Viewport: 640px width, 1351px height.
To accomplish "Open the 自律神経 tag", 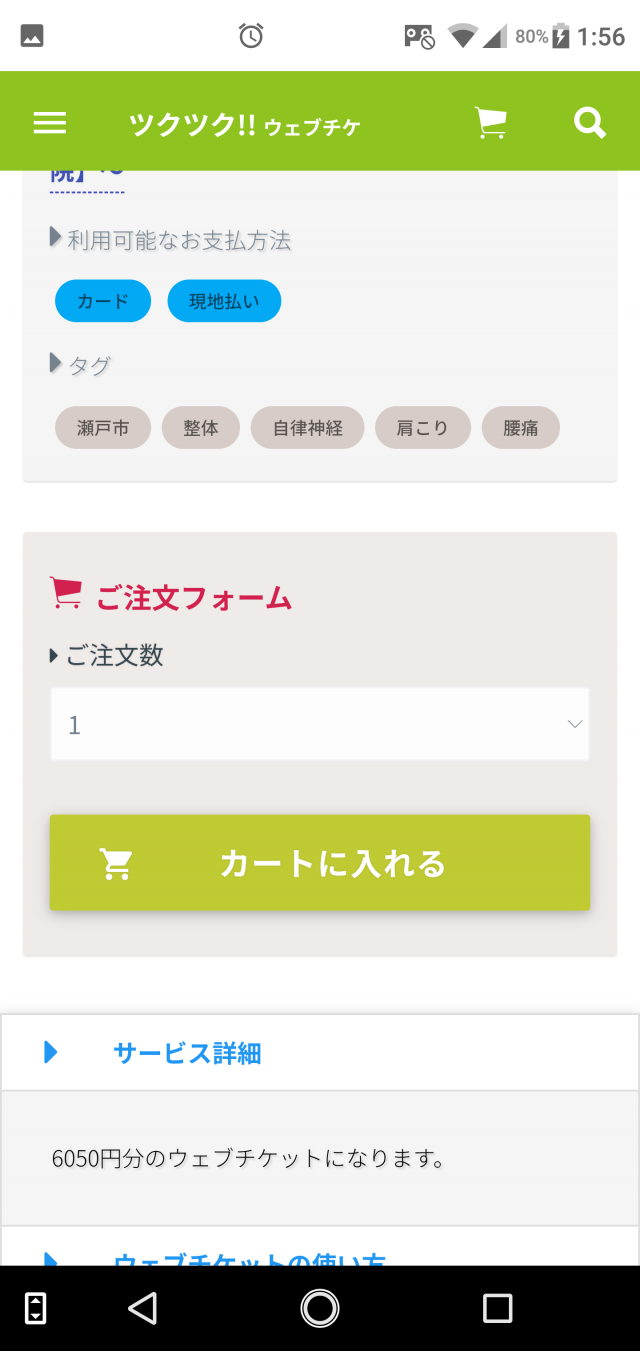I will point(308,428).
